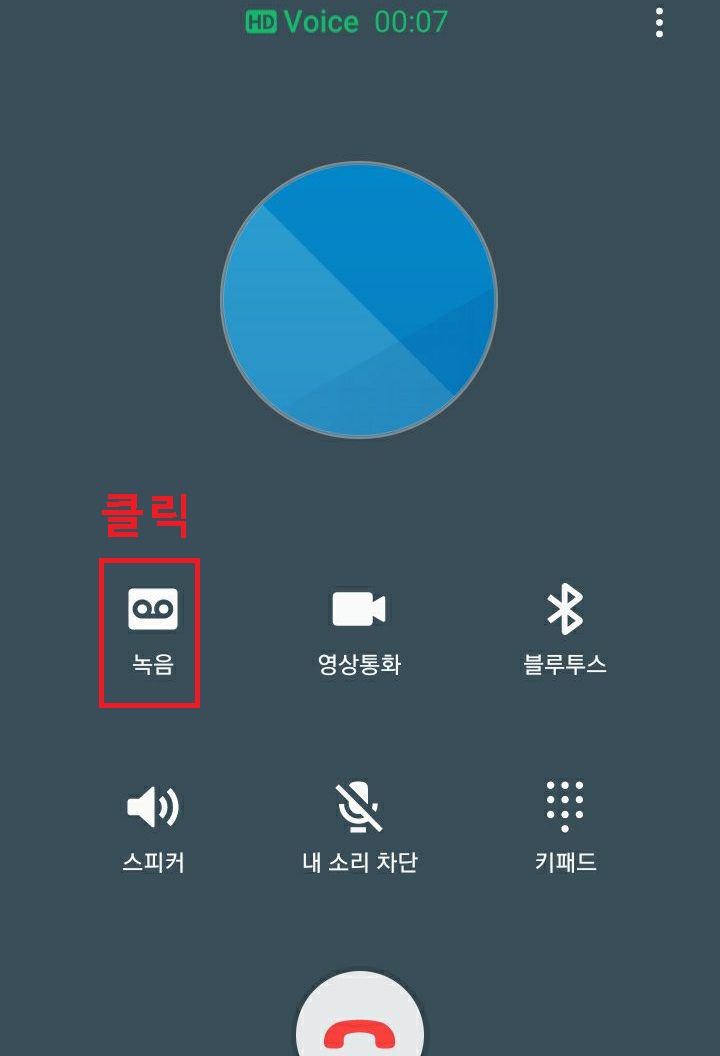This screenshot has width=720, height=1056.
Task: Tap inside the red 클릭 highlight box
Action: [150, 630]
